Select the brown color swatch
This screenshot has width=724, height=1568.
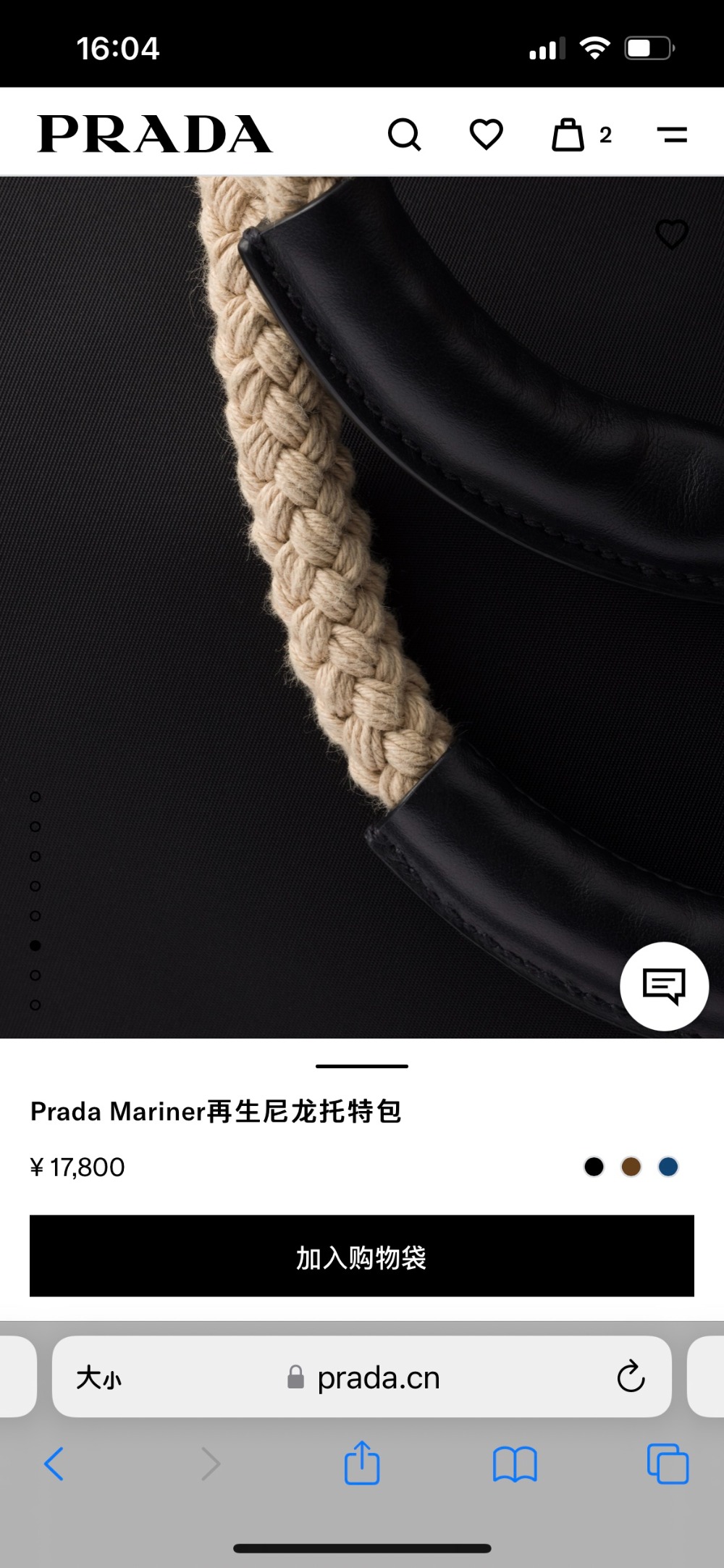click(x=631, y=1167)
